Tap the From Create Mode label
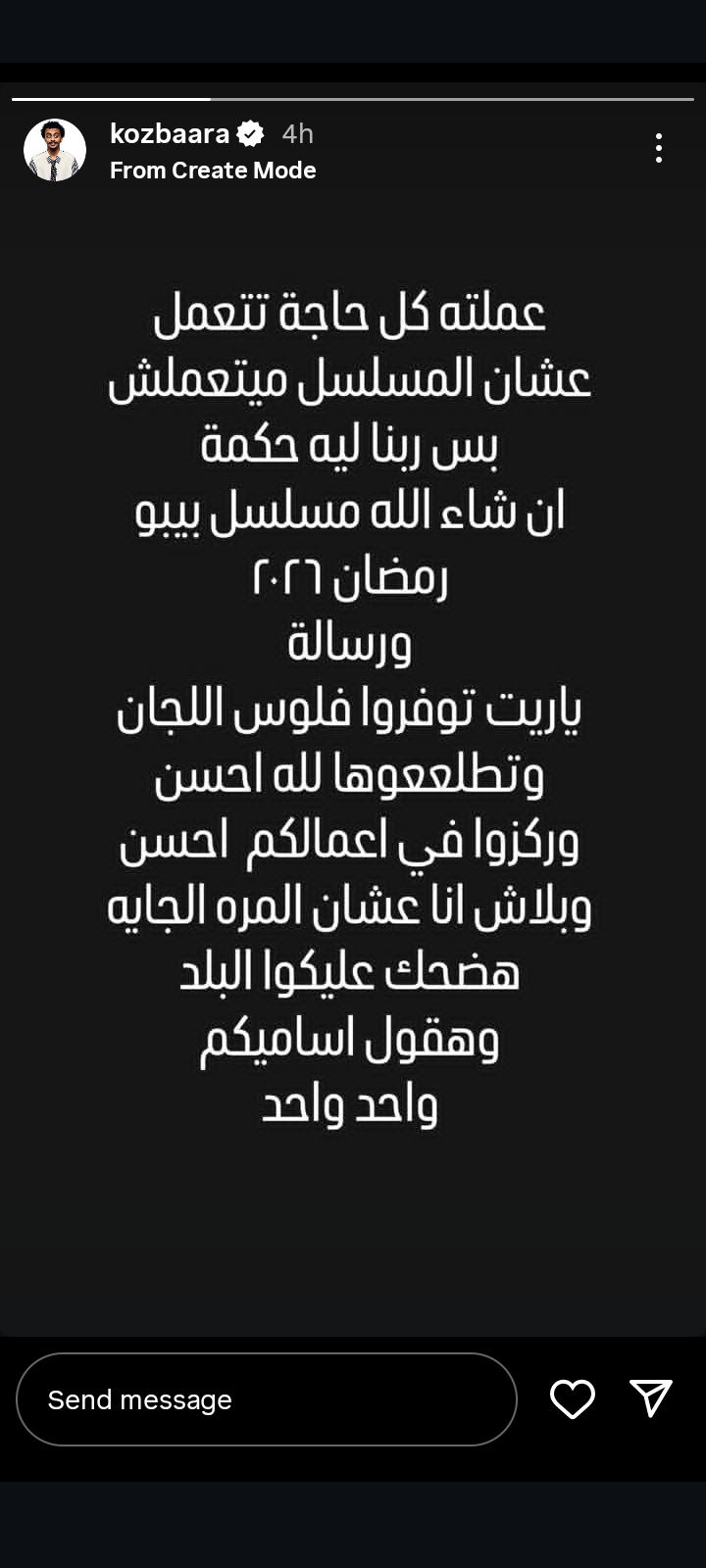This screenshot has height=1568, width=706. [213, 171]
